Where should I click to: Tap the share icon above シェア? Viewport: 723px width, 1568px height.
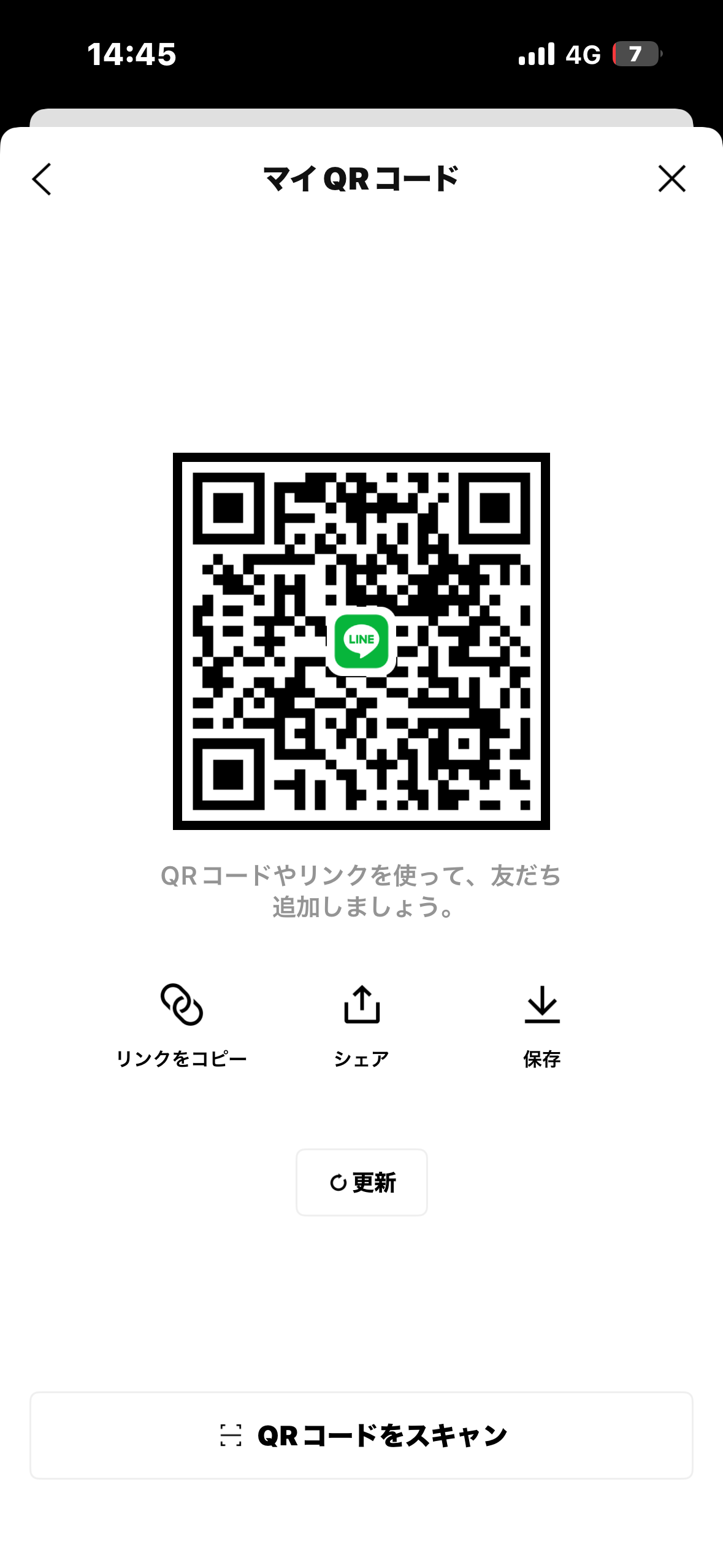click(361, 1002)
